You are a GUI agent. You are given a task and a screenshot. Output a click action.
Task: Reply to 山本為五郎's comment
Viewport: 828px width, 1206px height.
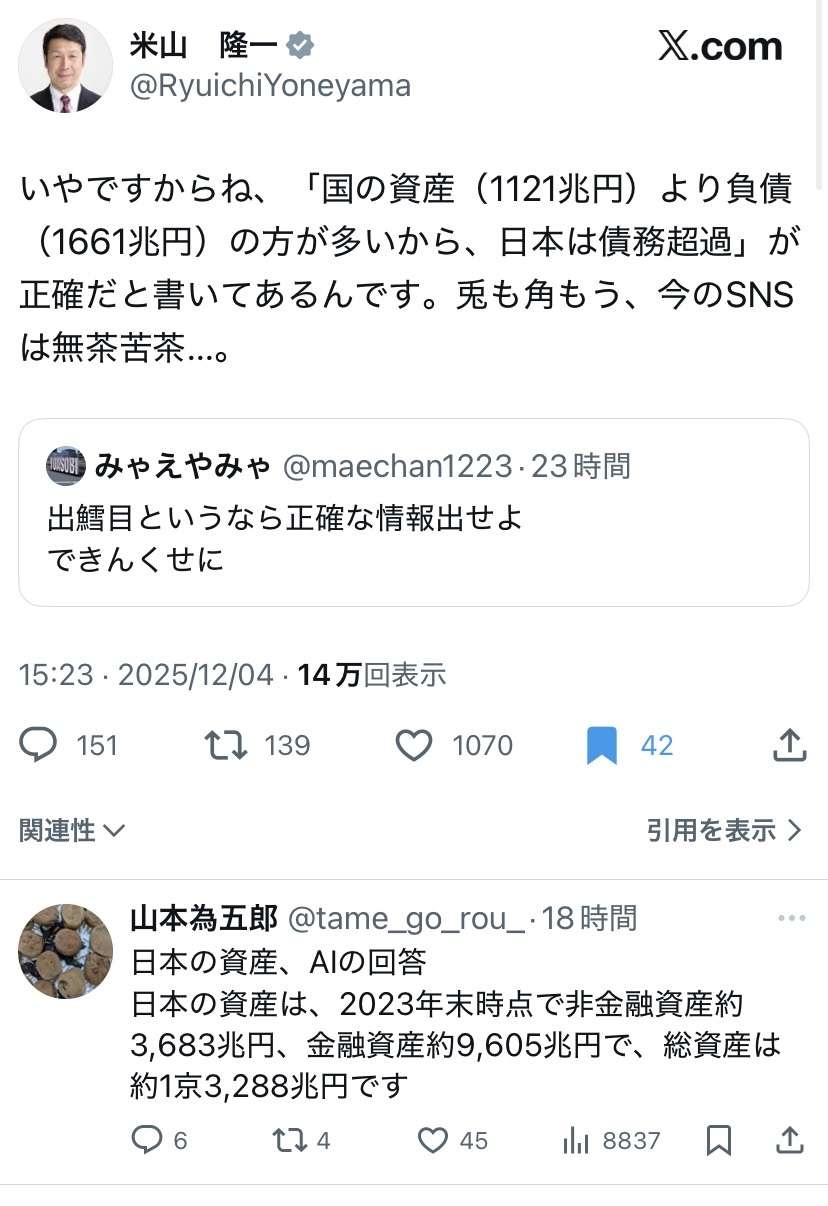[x=147, y=1139]
